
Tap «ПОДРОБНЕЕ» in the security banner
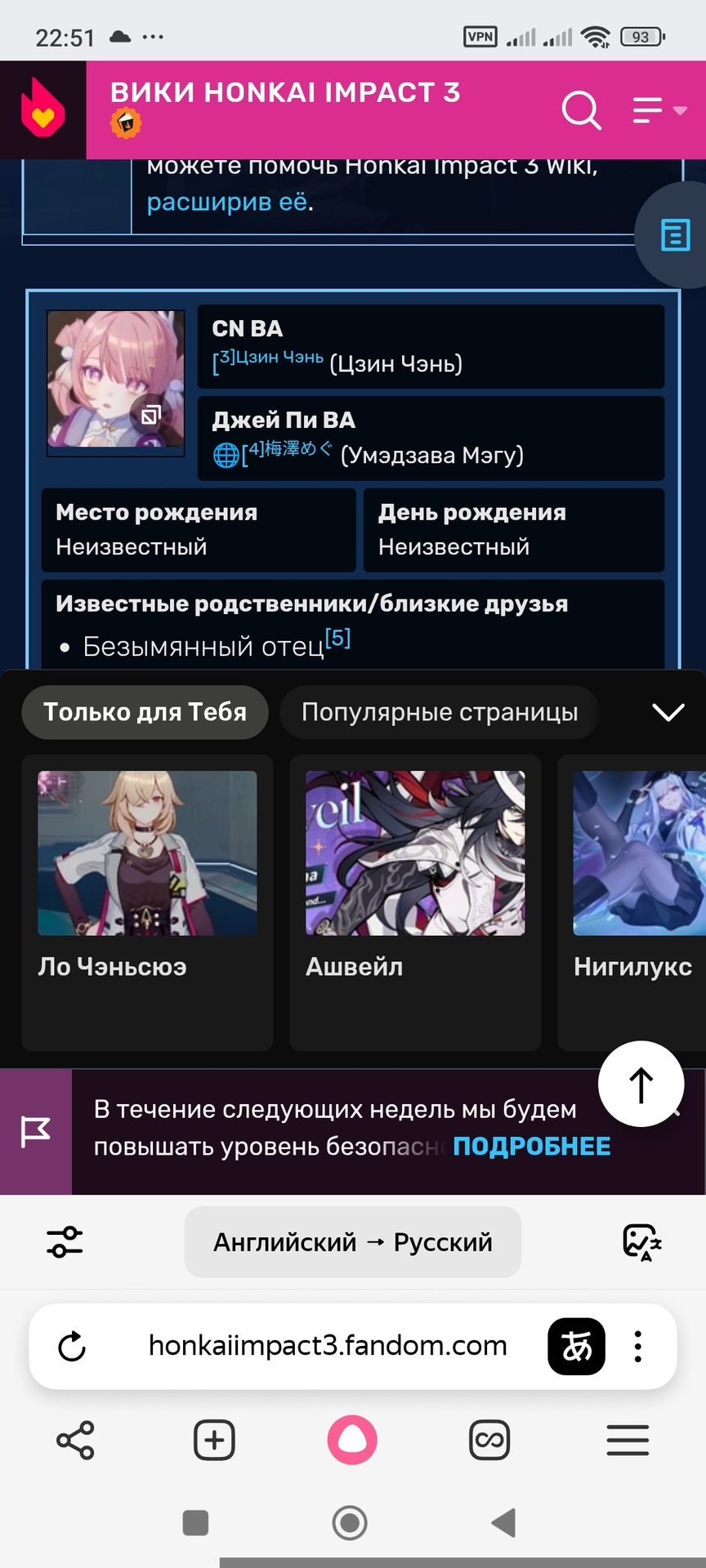[531, 1146]
